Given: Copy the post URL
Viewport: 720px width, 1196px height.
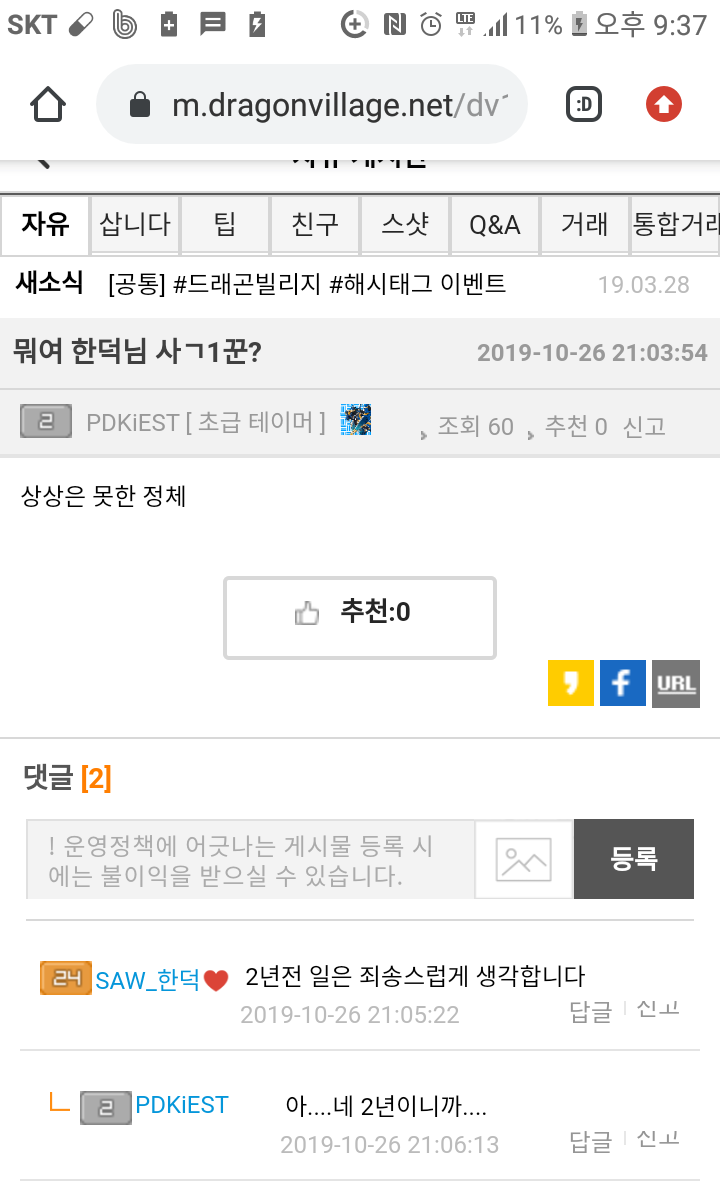Looking at the screenshot, I should pyautogui.click(x=675, y=684).
